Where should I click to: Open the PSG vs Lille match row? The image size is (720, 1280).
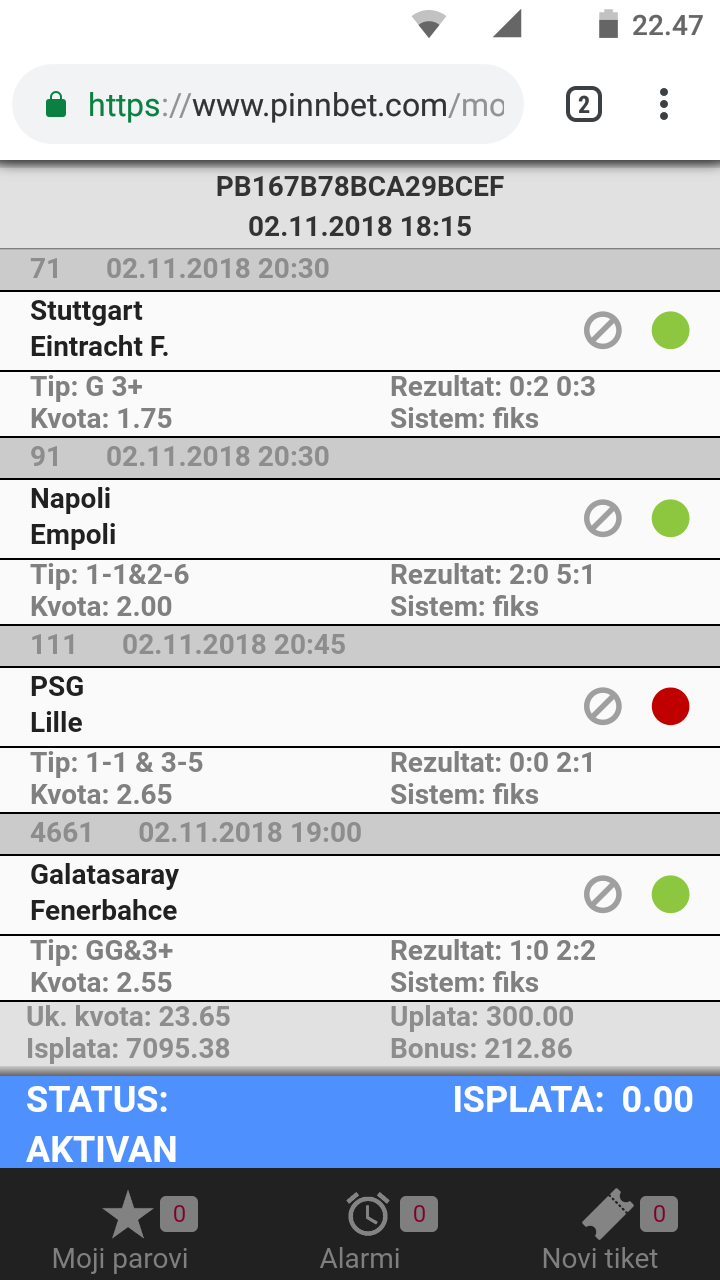360,705
